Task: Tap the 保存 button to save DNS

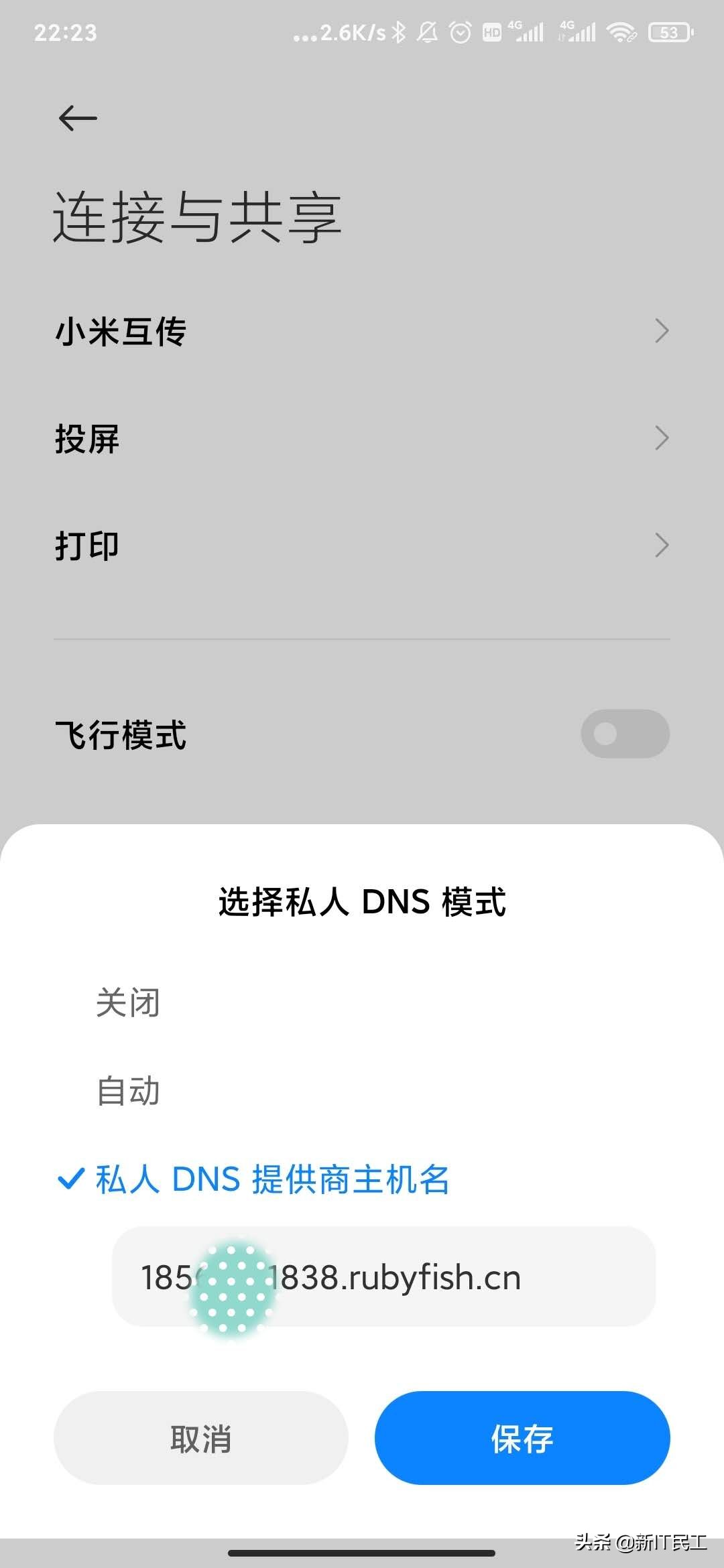Action: tap(522, 1437)
